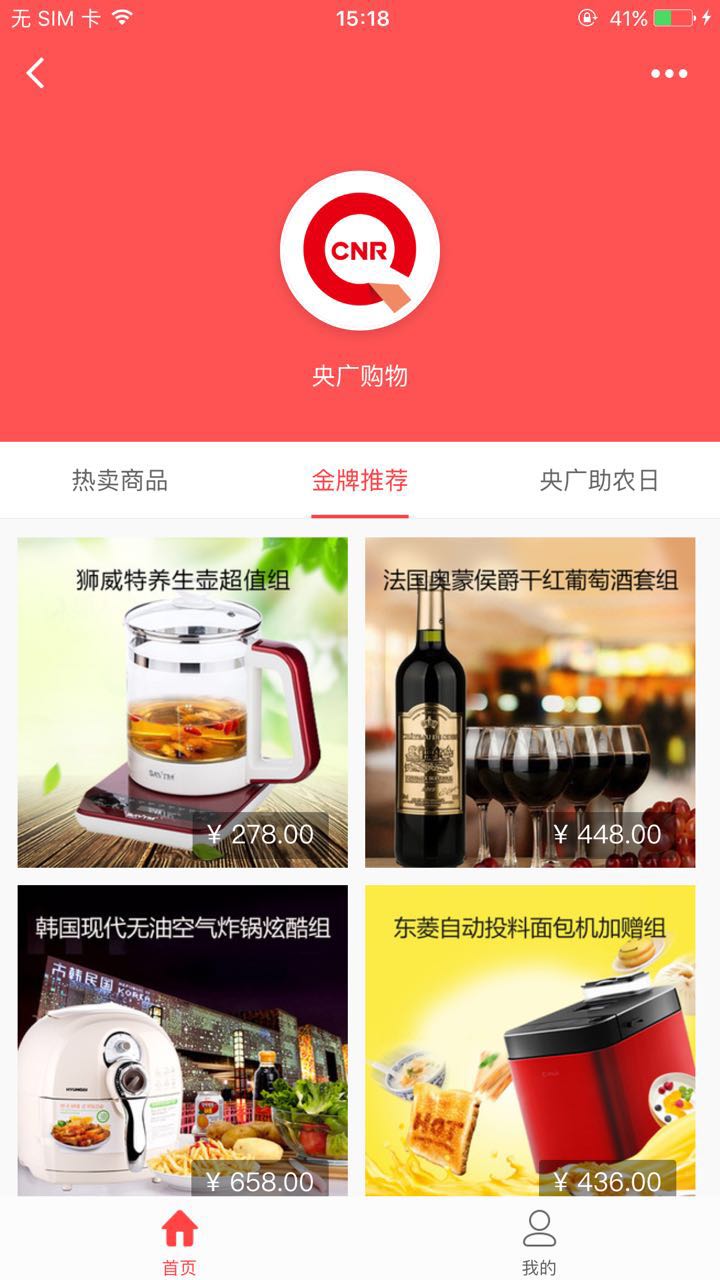The image size is (720, 1280).
Task: View the 法国奥蒙侯爵干红葡萄酒套组 product
Action: tap(530, 702)
